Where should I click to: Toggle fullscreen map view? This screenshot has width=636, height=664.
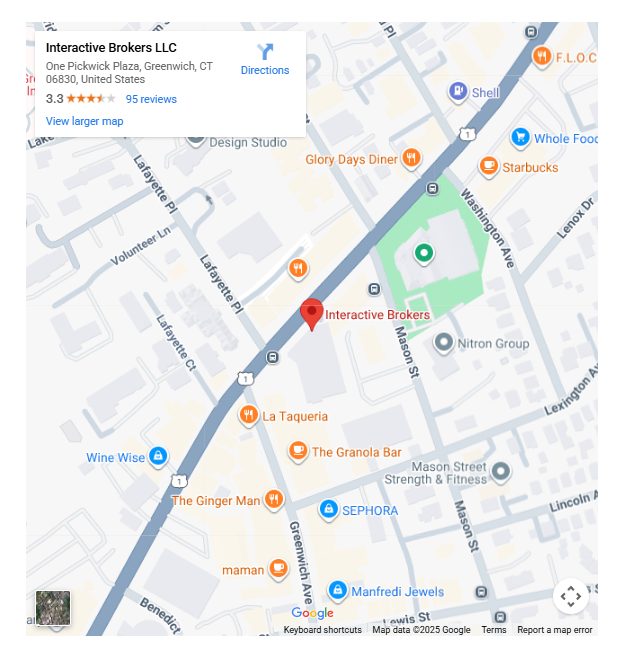[x=570, y=597]
